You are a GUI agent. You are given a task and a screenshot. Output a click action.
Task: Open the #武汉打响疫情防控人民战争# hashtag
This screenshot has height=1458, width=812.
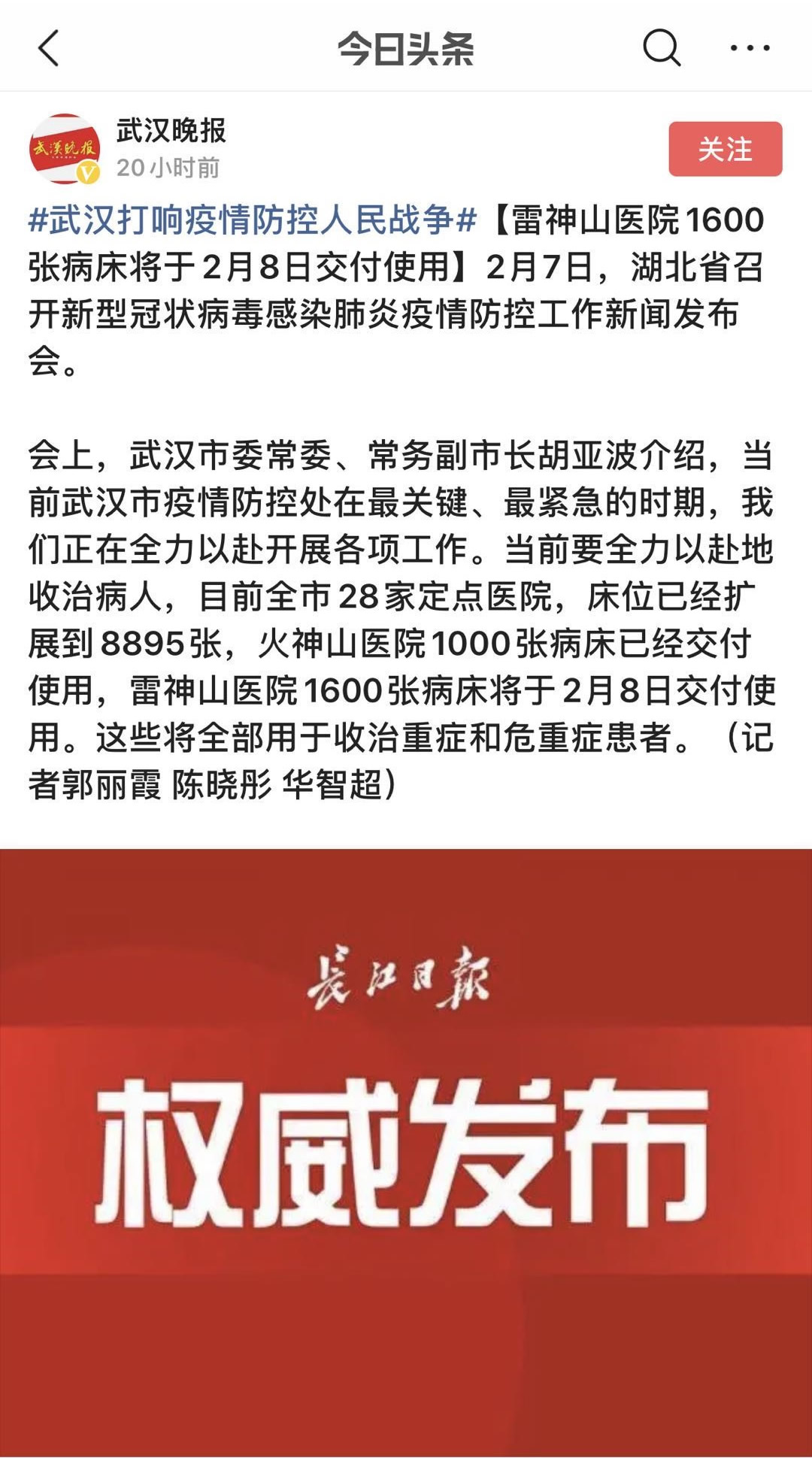[x=253, y=220]
